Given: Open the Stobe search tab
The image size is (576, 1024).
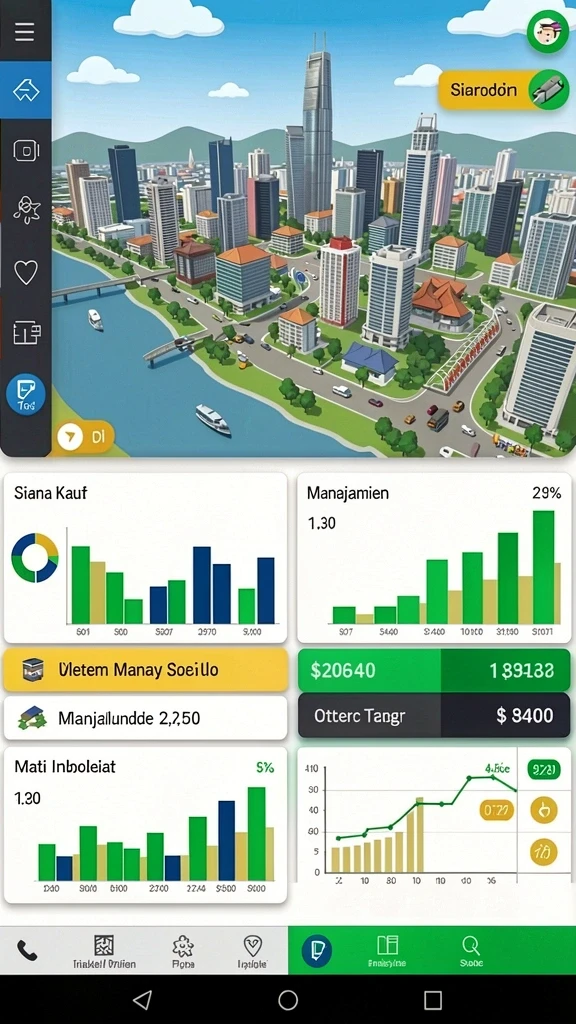Looking at the screenshot, I should (471, 951).
